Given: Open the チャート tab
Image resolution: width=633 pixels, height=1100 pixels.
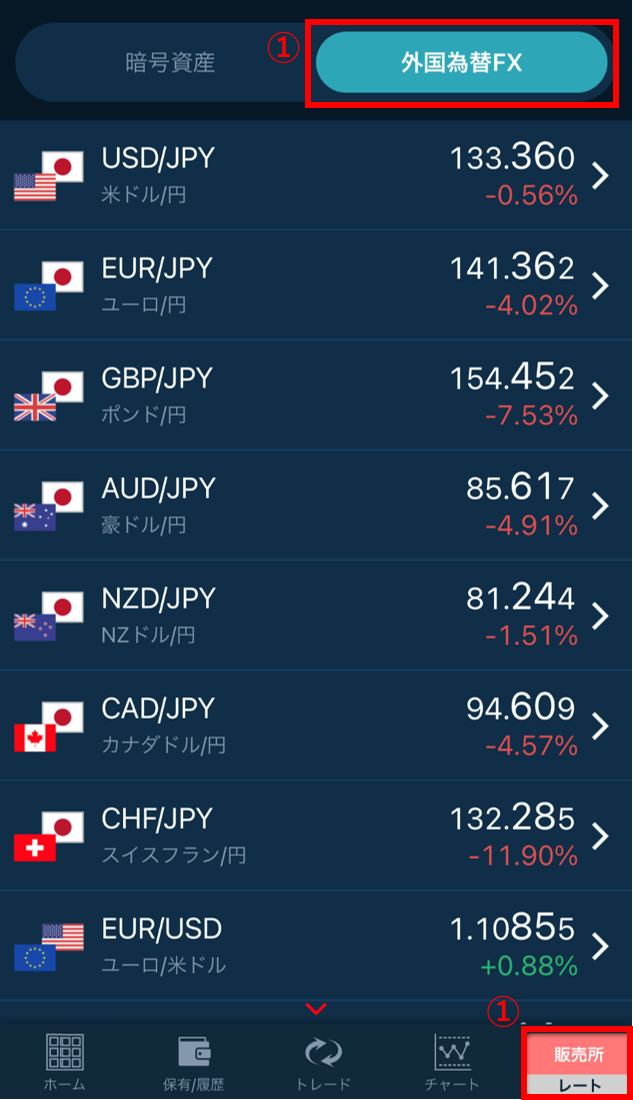Looking at the screenshot, I should pos(452,1062).
